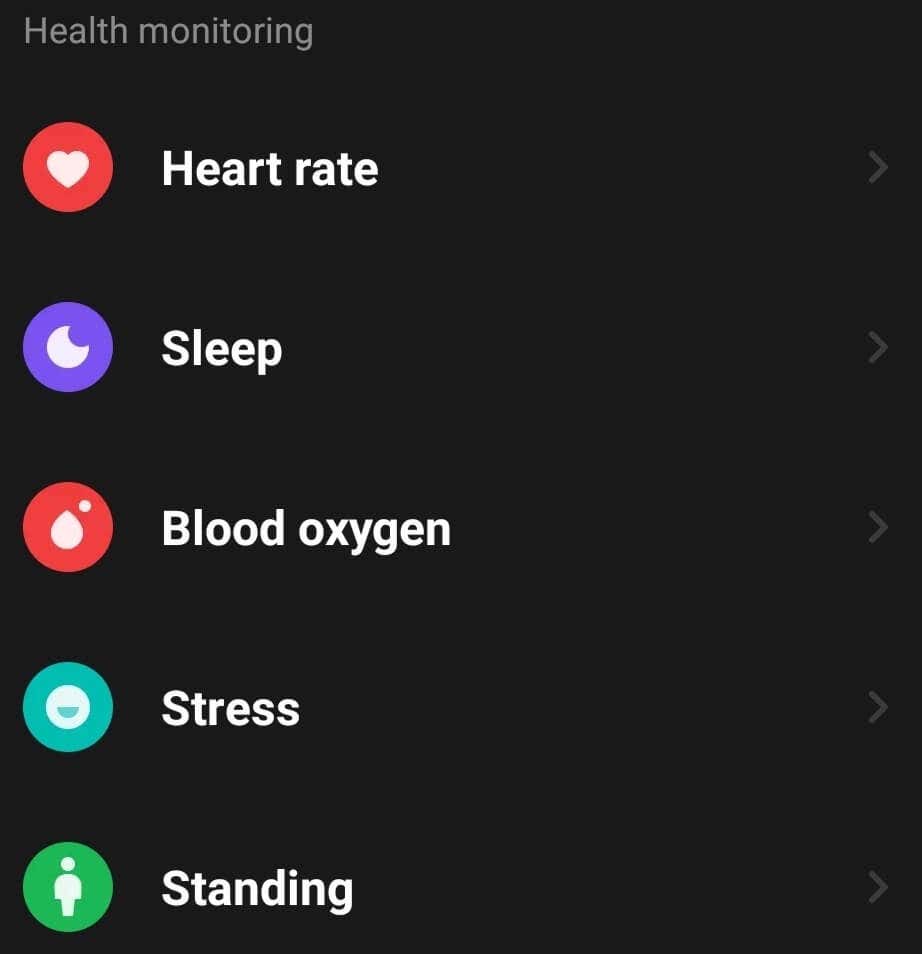Click the teal Stress face icon
Viewport: 922px width, 954px height.
pos(67,707)
